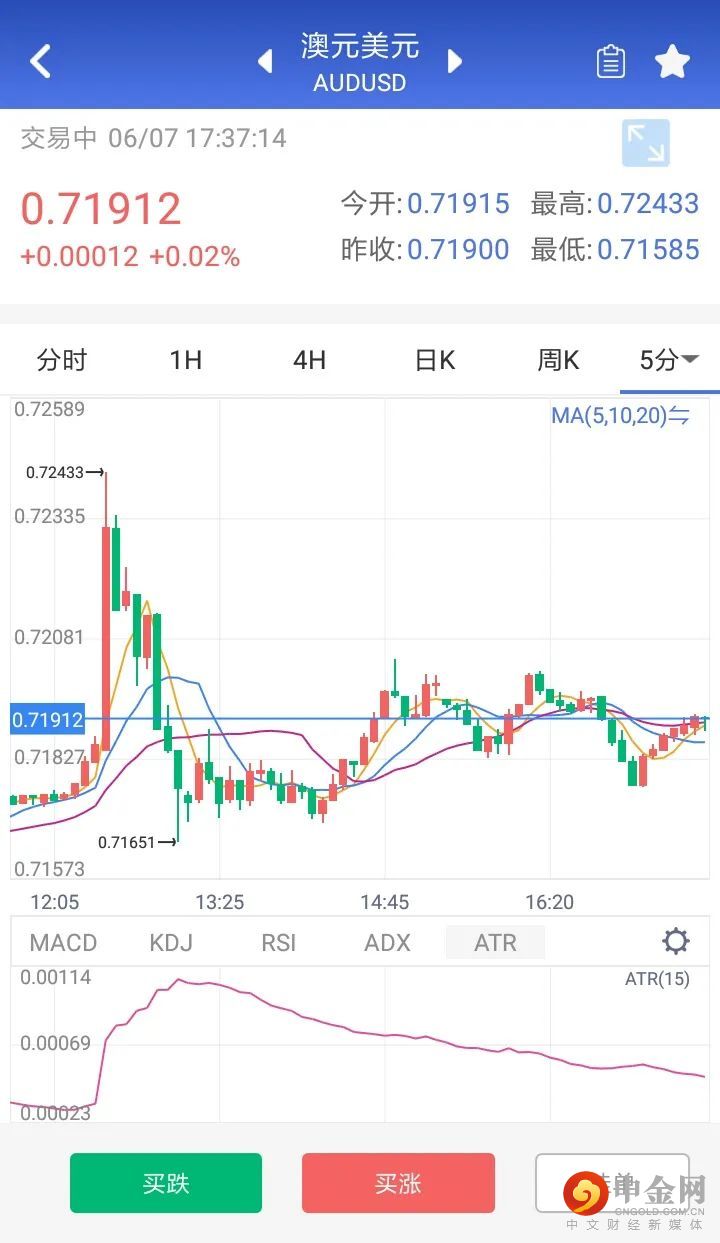Open indicator settings gear
Screen dimensions: 720x1243
676,941
